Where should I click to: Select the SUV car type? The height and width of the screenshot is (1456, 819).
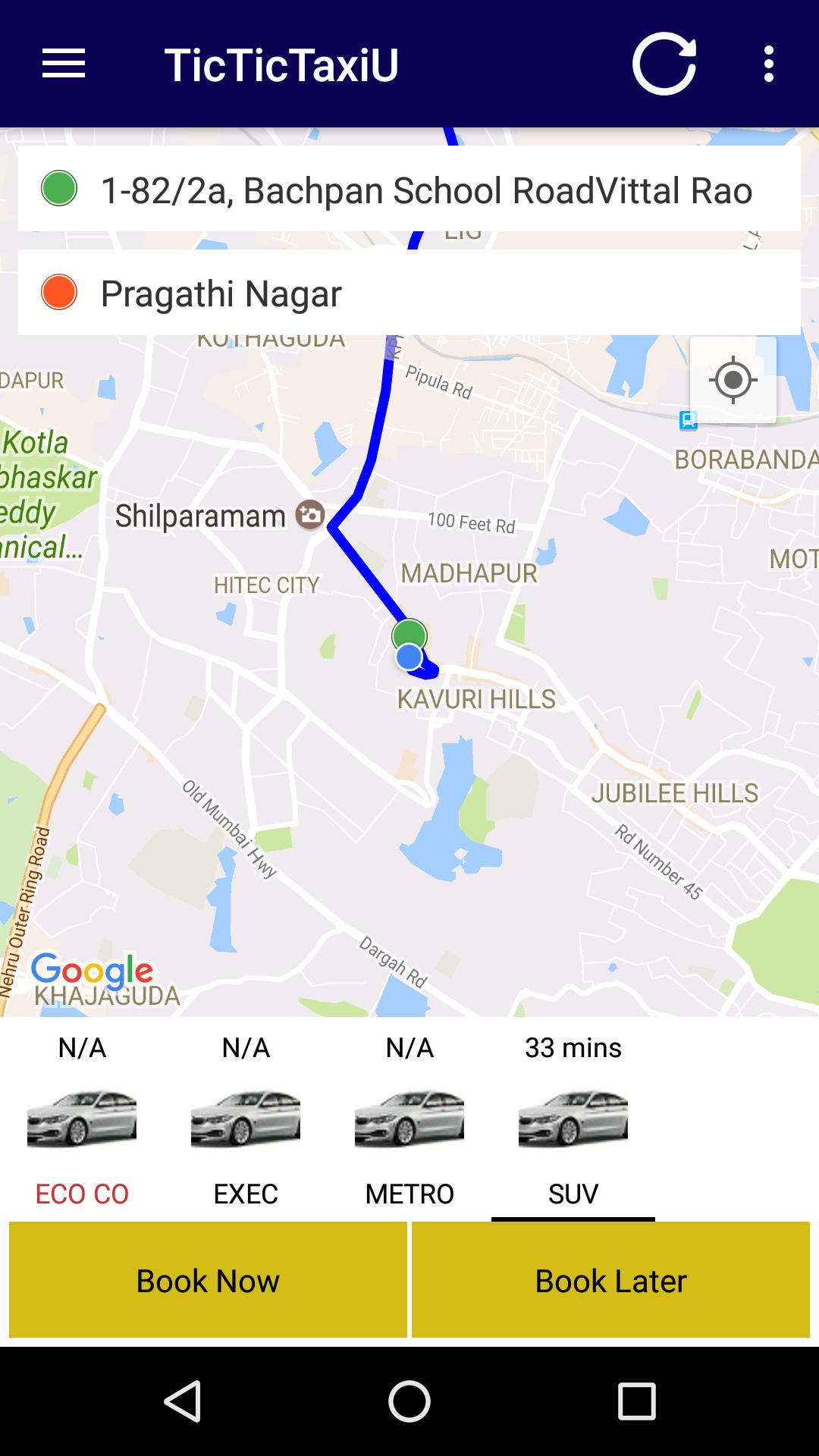(x=573, y=1122)
